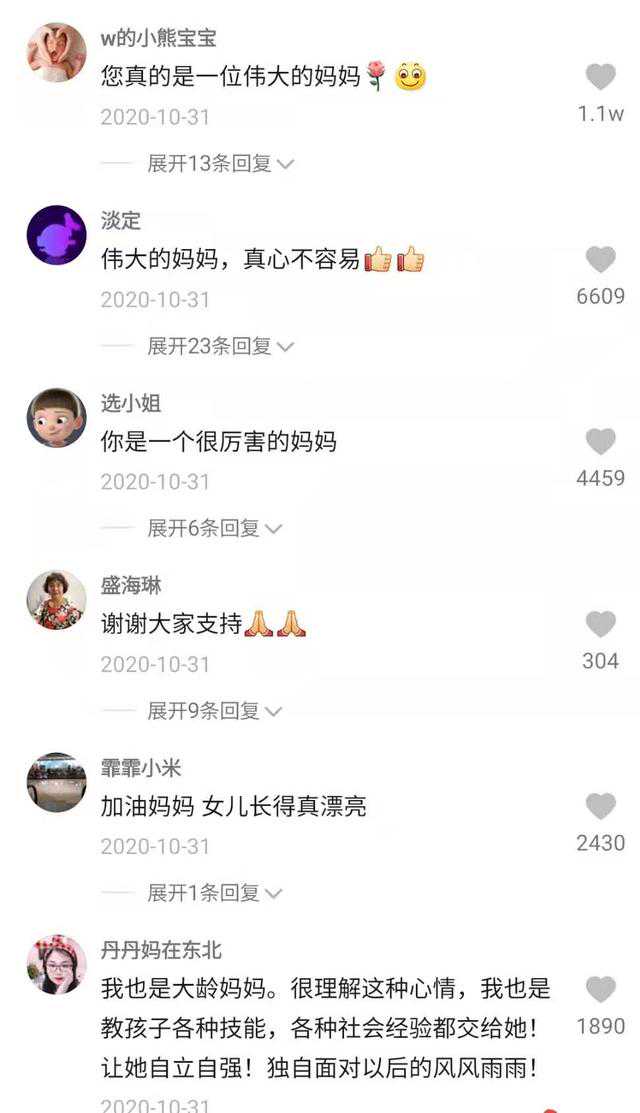Tap 丹丹妈在东北's avatar
Image resolution: width=640 pixels, height=1113 pixels.
pyautogui.click(x=56, y=965)
